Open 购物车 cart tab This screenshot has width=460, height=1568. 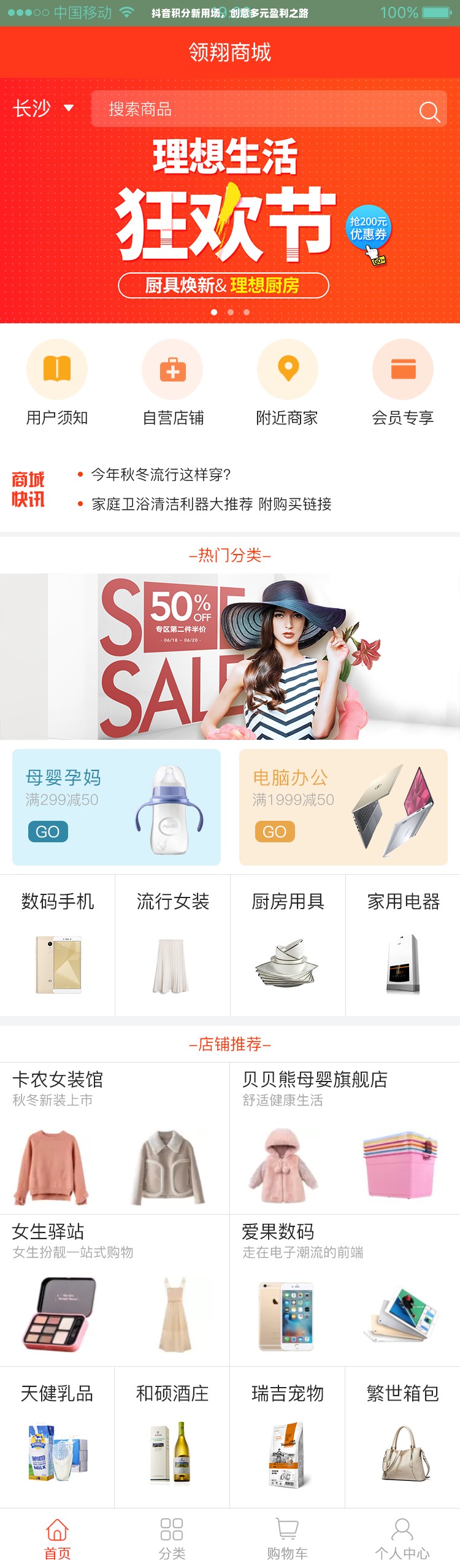287,1538
